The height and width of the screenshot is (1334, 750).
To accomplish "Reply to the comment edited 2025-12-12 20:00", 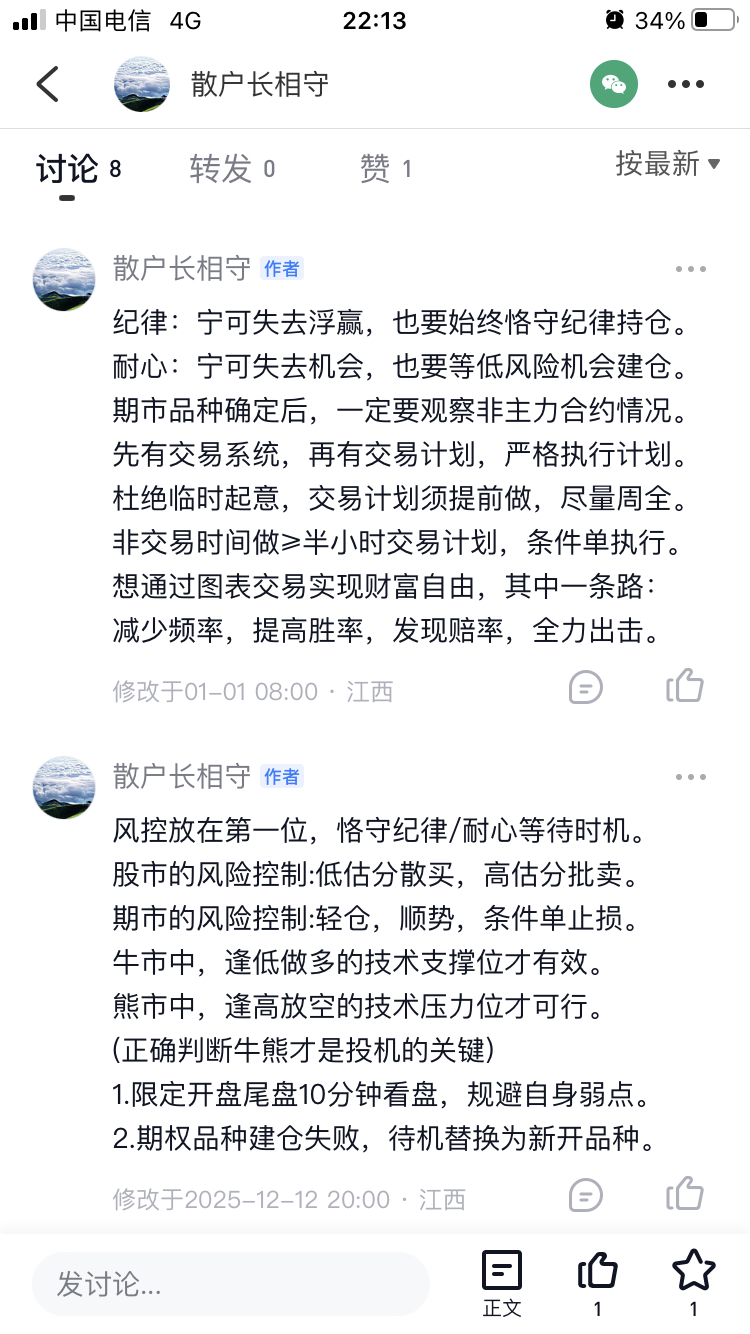I will 586,1195.
